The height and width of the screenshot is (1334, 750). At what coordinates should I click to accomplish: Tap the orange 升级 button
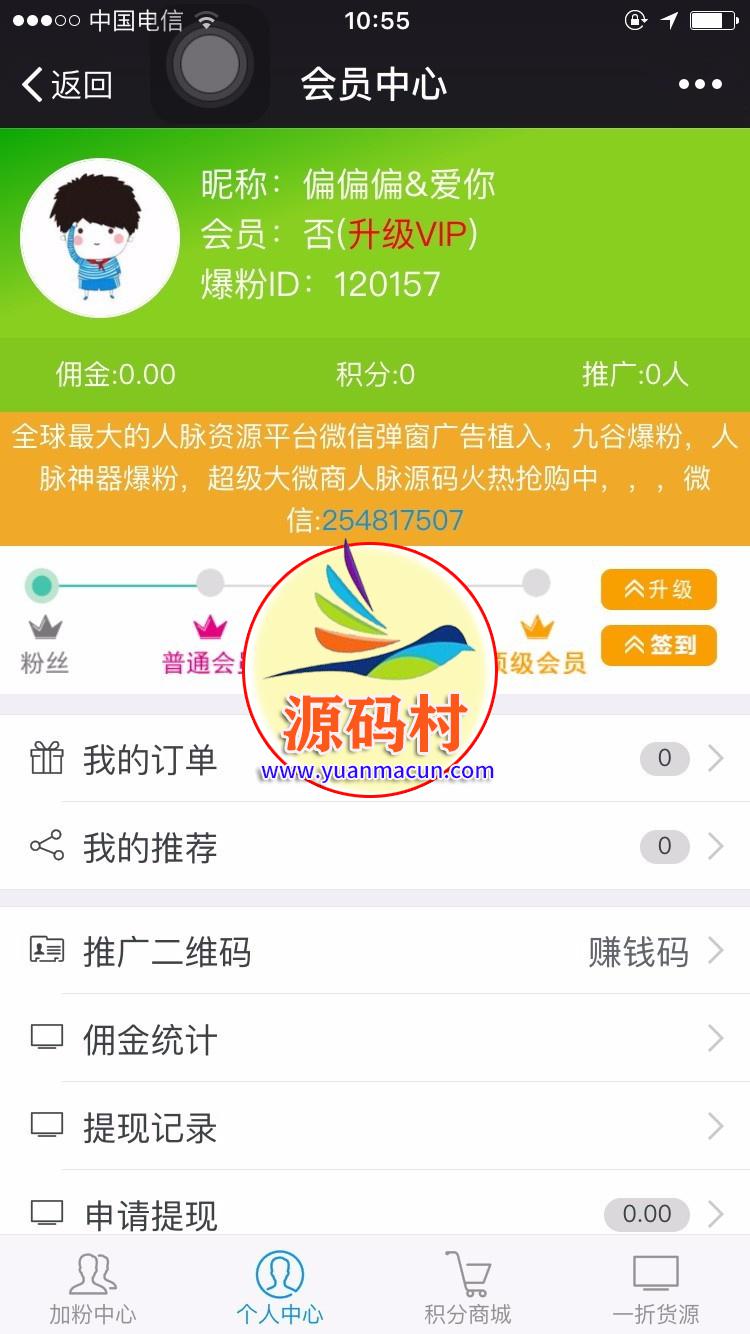coord(658,590)
